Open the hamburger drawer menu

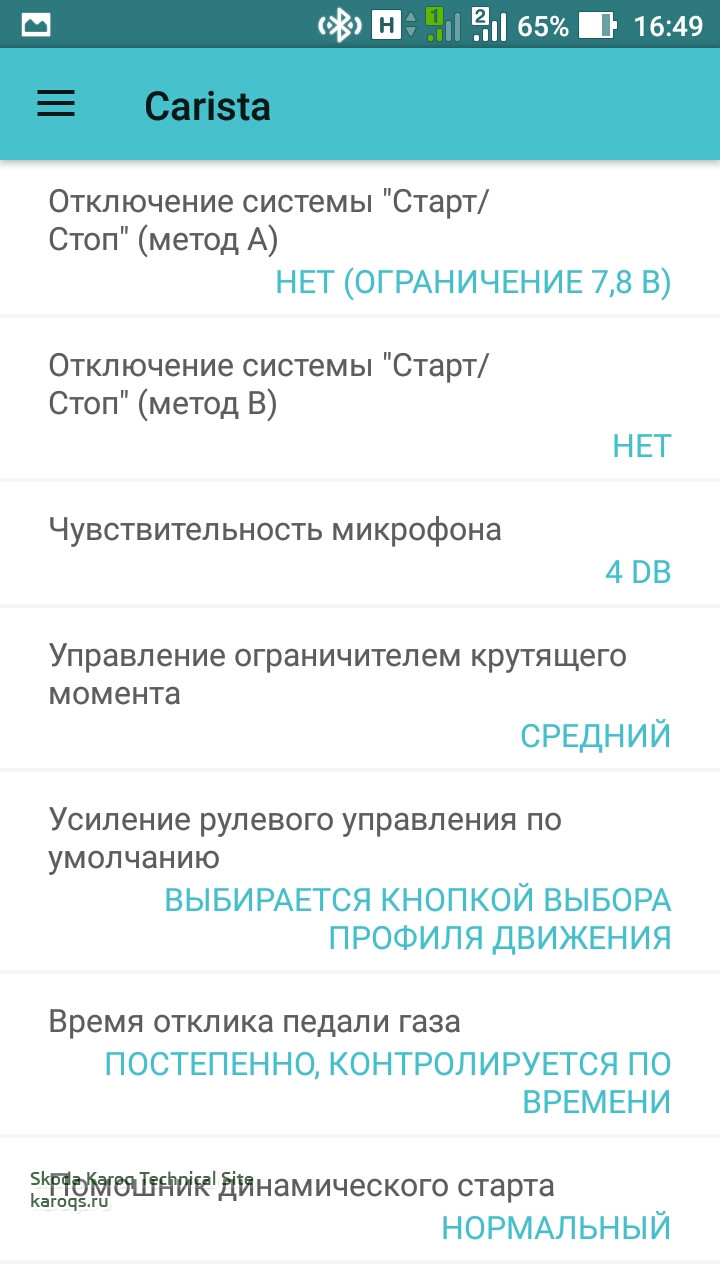pos(56,105)
